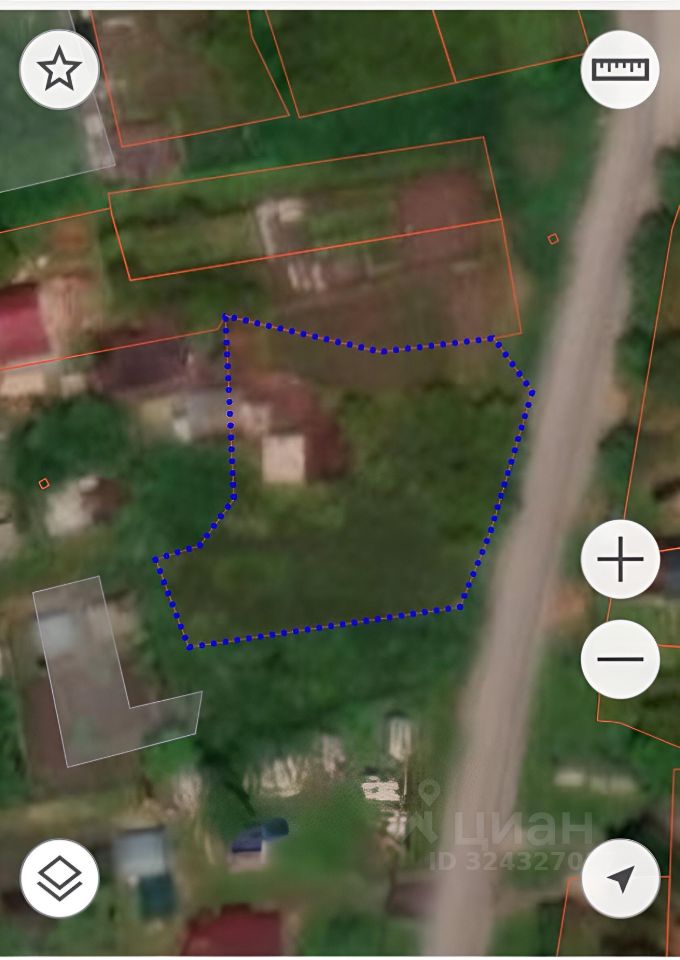
Task: Zoom in on the map
Action: [x=620, y=560]
